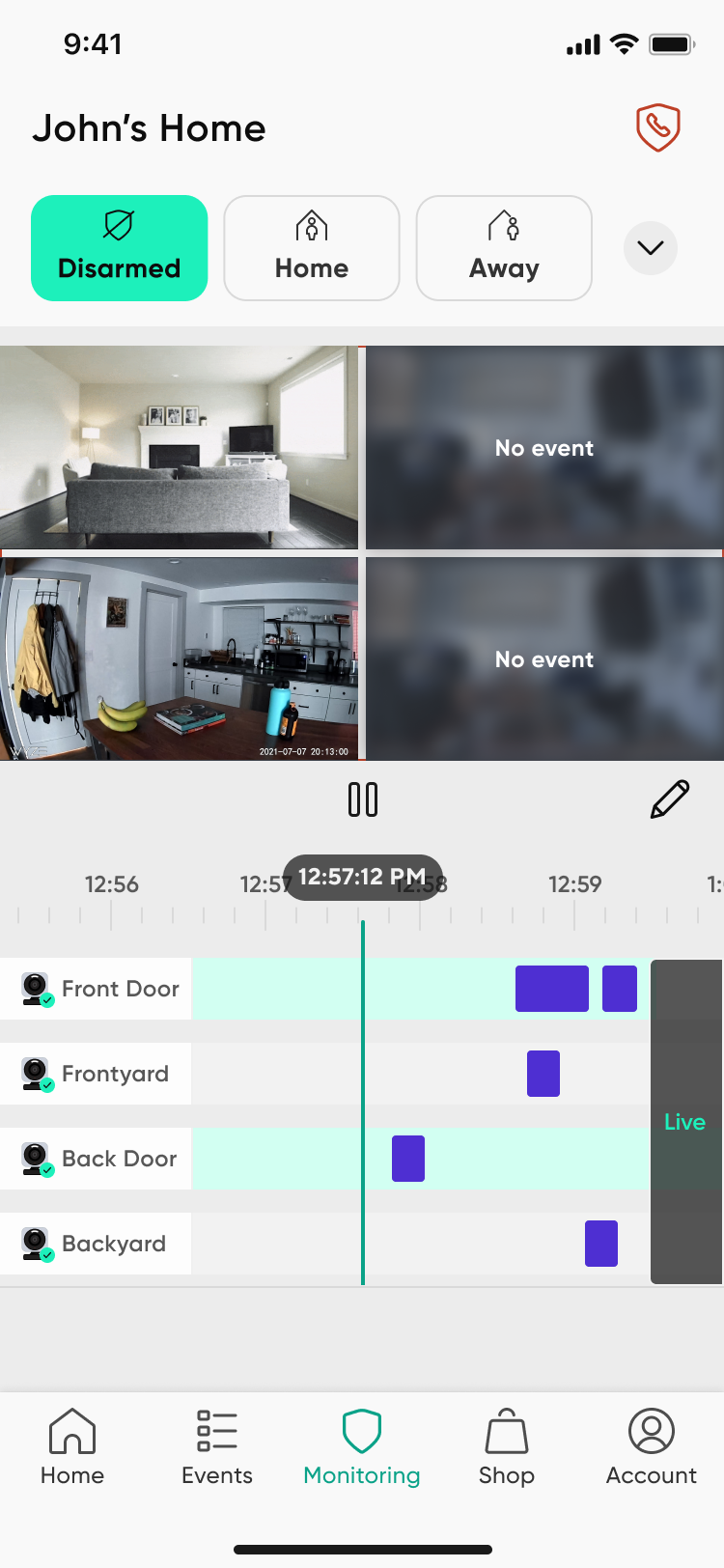Jump to Live on the timeline

pyautogui.click(x=685, y=1122)
